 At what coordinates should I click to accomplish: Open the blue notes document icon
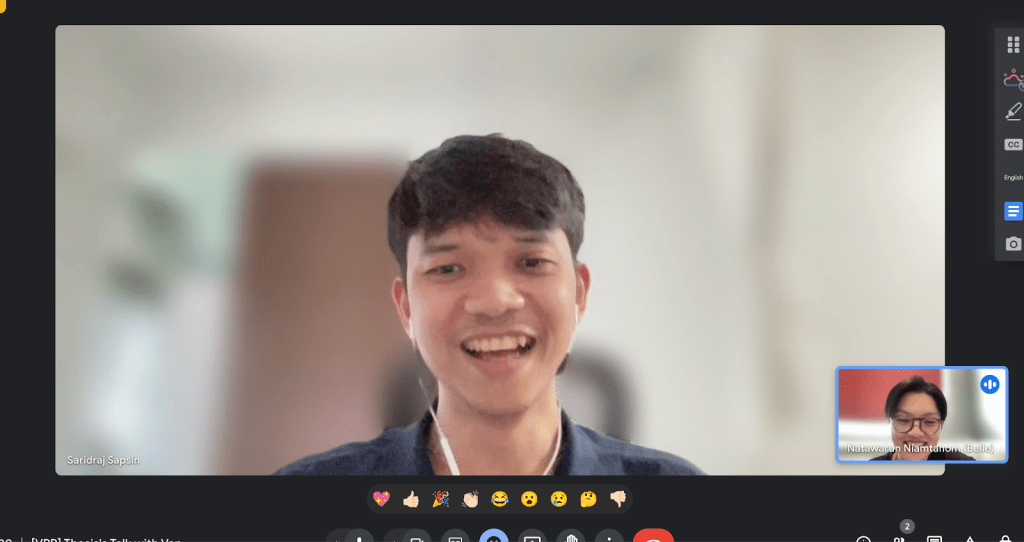pos(1013,211)
